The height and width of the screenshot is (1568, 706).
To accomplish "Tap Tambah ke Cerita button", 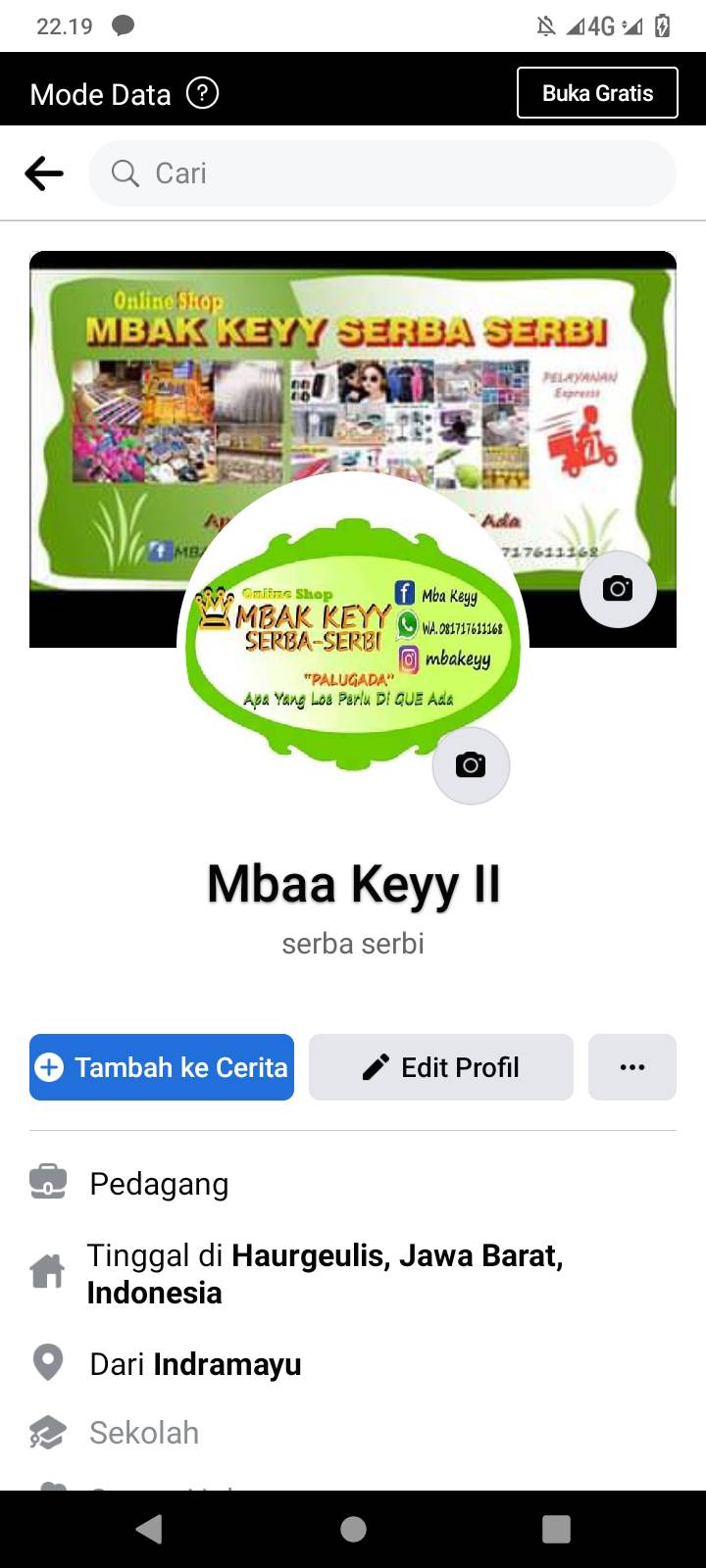I will [x=162, y=1067].
